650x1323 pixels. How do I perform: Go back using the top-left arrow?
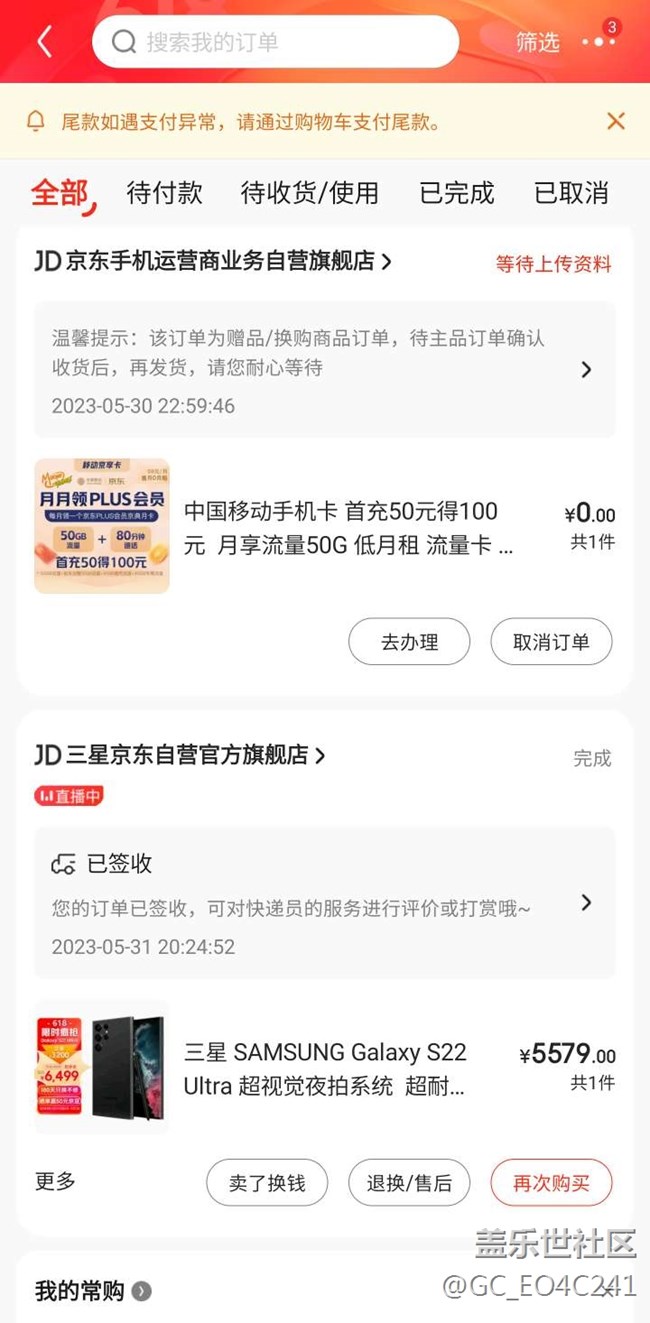point(44,42)
